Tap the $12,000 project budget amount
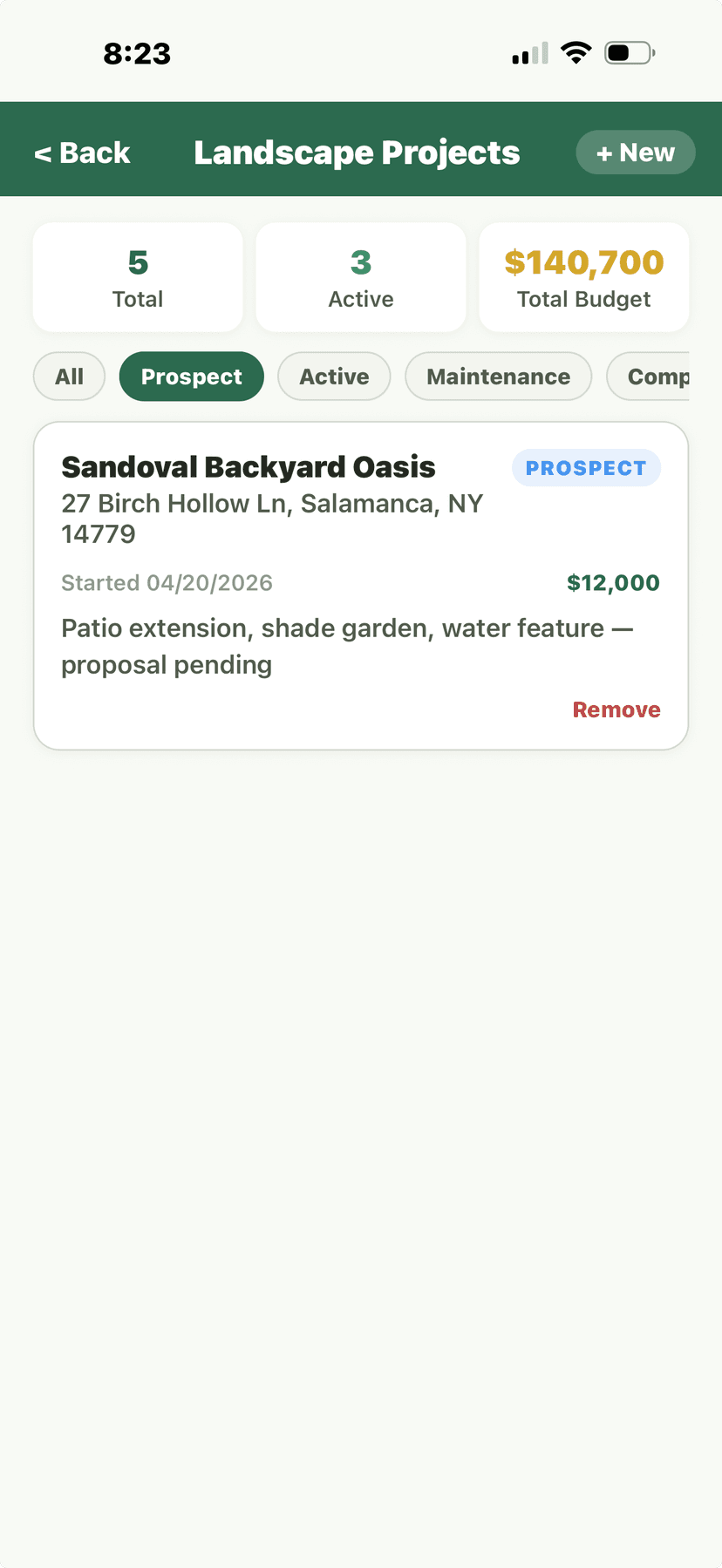Image resolution: width=722 pixels, height=1568 pixels. tap(613, 582)
